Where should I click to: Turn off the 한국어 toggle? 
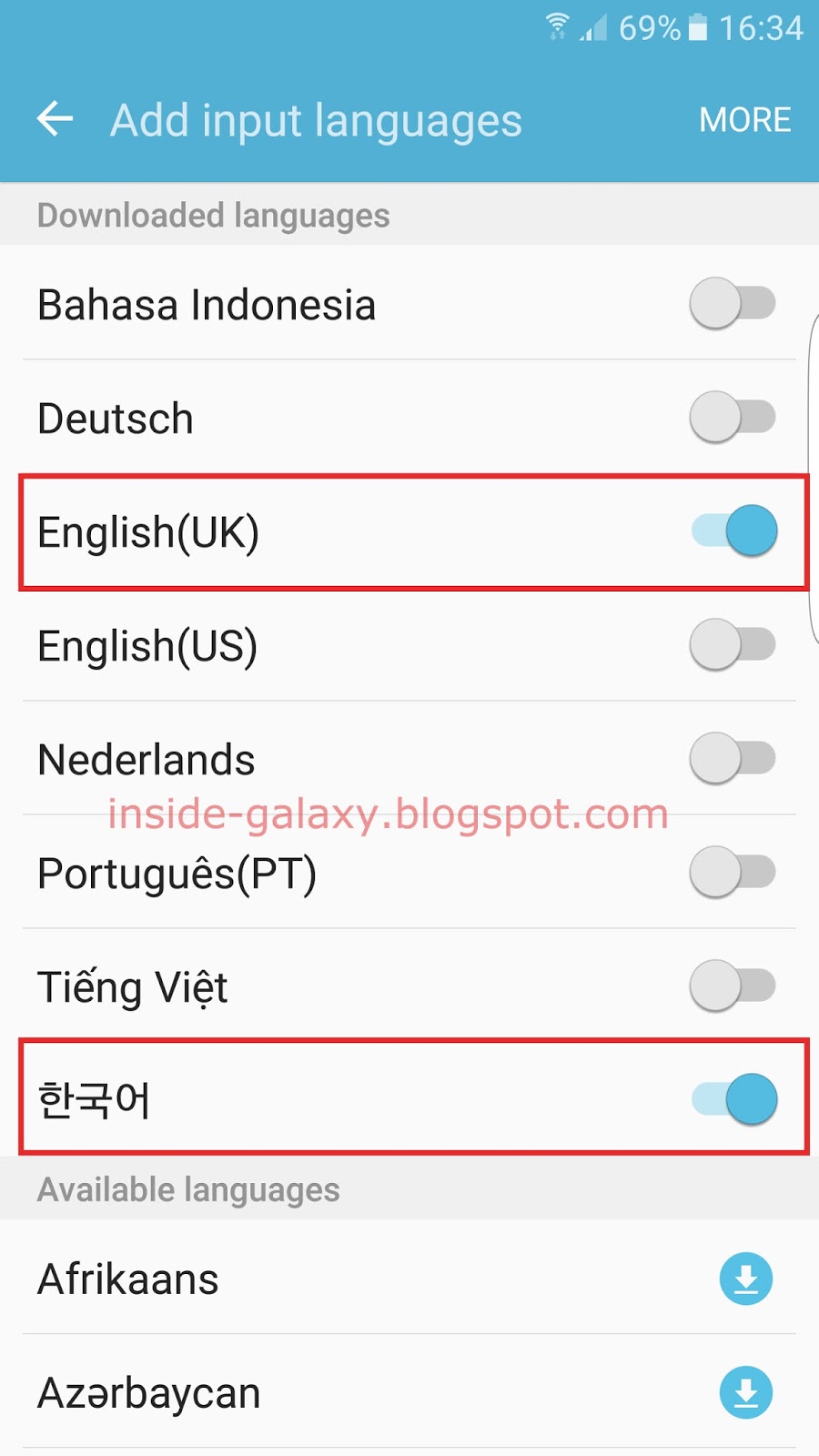(734, 1099)
